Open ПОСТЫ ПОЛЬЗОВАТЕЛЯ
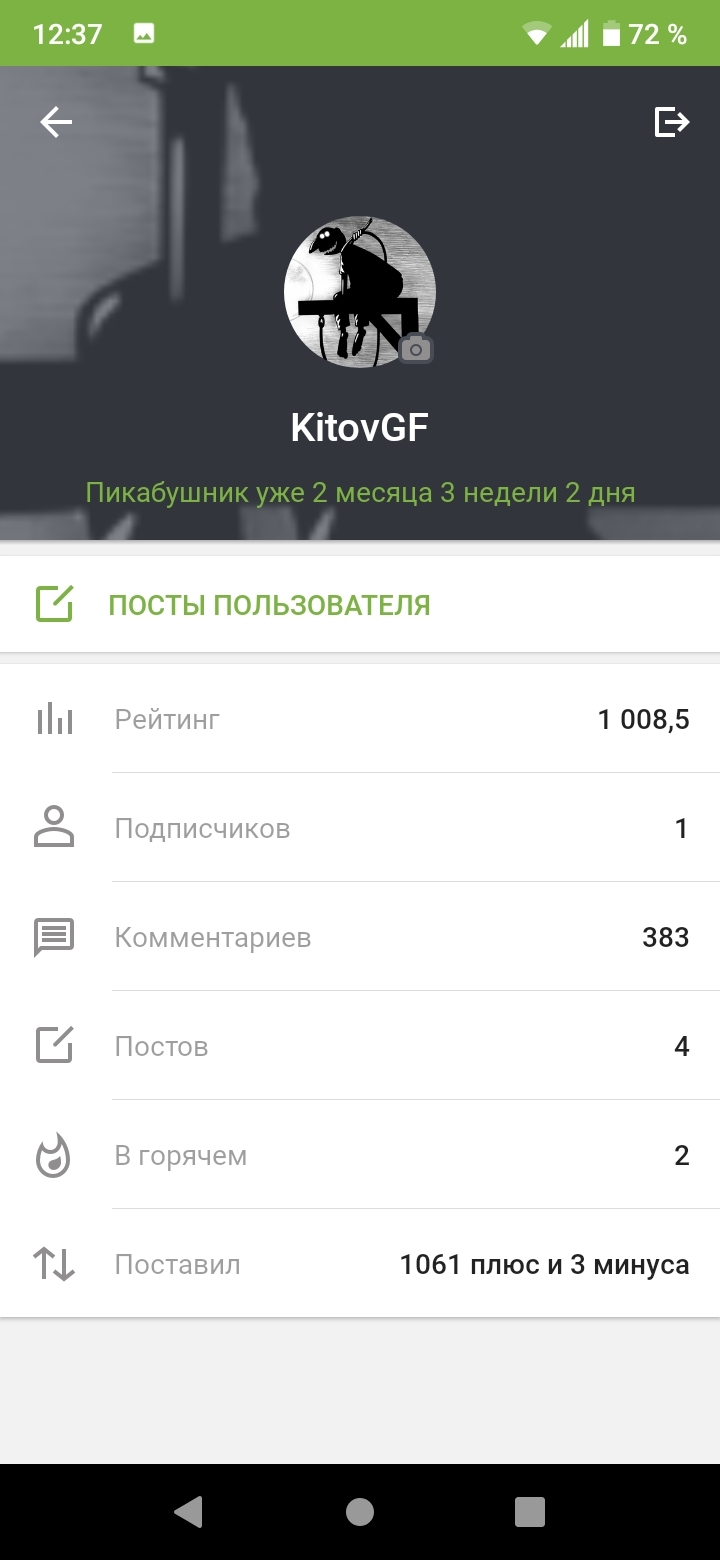Viewport: 720px width, 1560px height. coord(269,605)
